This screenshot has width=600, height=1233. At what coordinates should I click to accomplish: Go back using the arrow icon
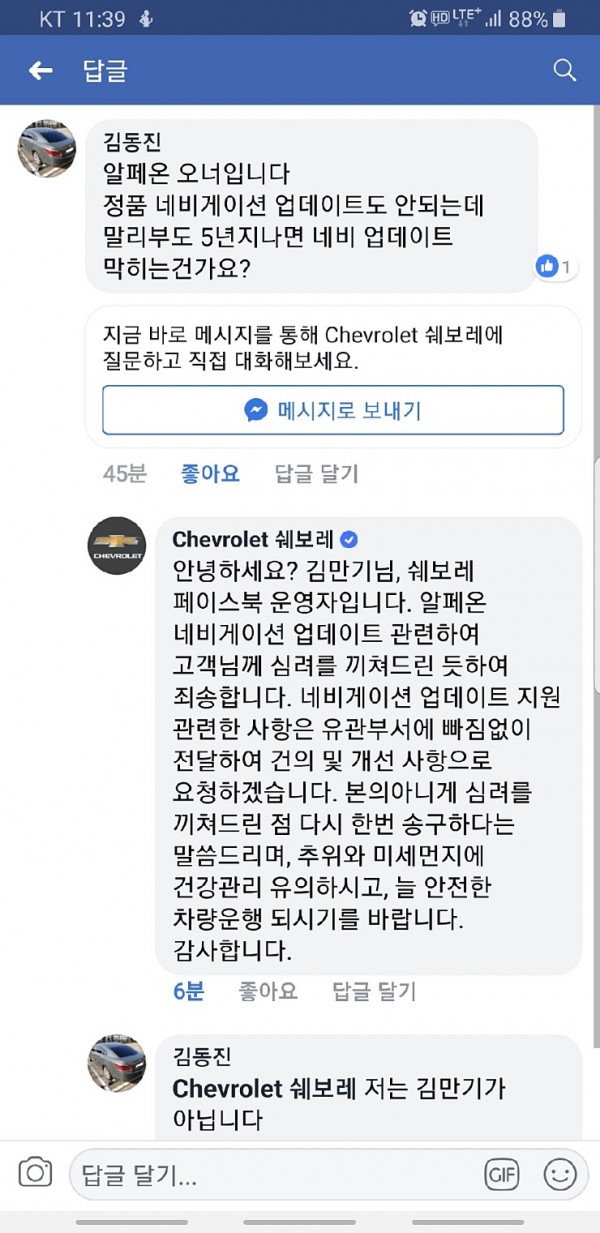[40, 70]
